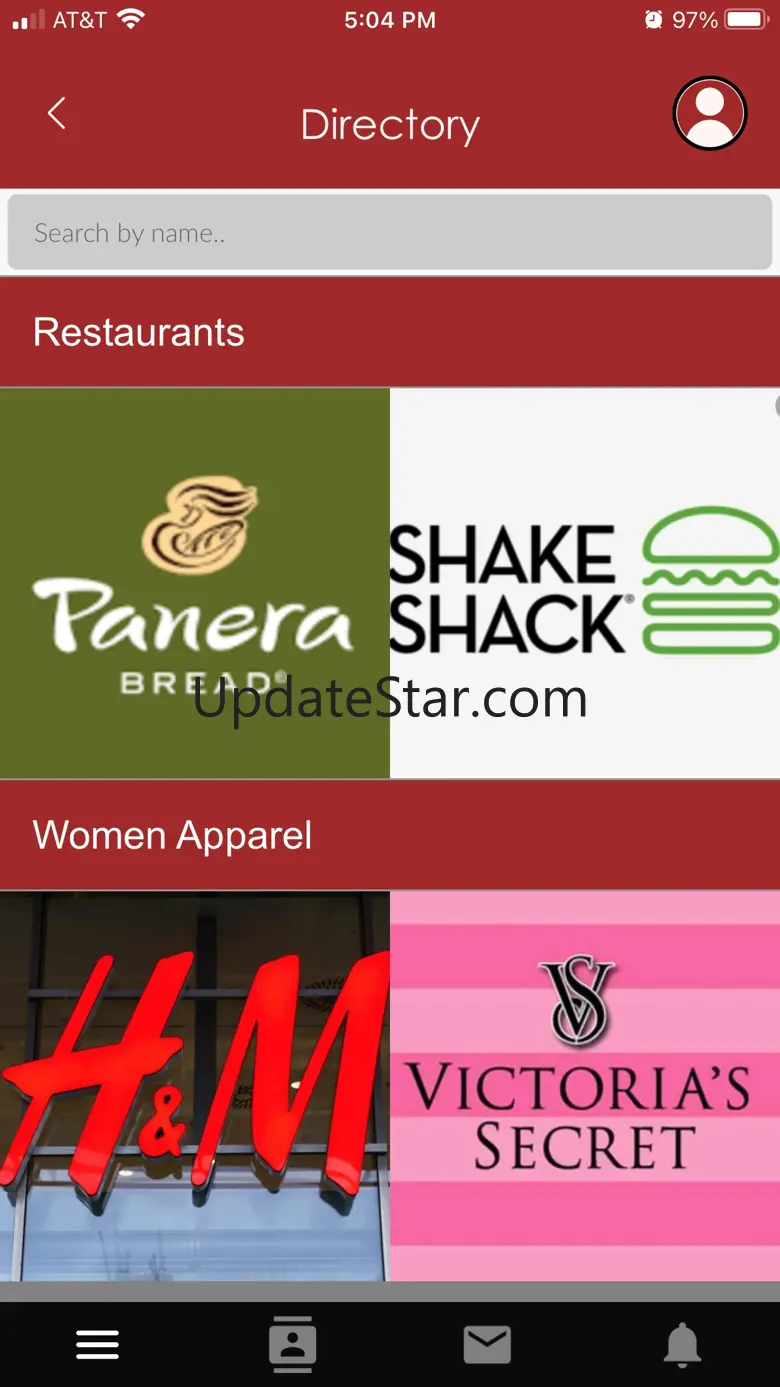Screen dimensions: 780x1387
Task: Open the profile avatar icon
Action: coord(710,114)
